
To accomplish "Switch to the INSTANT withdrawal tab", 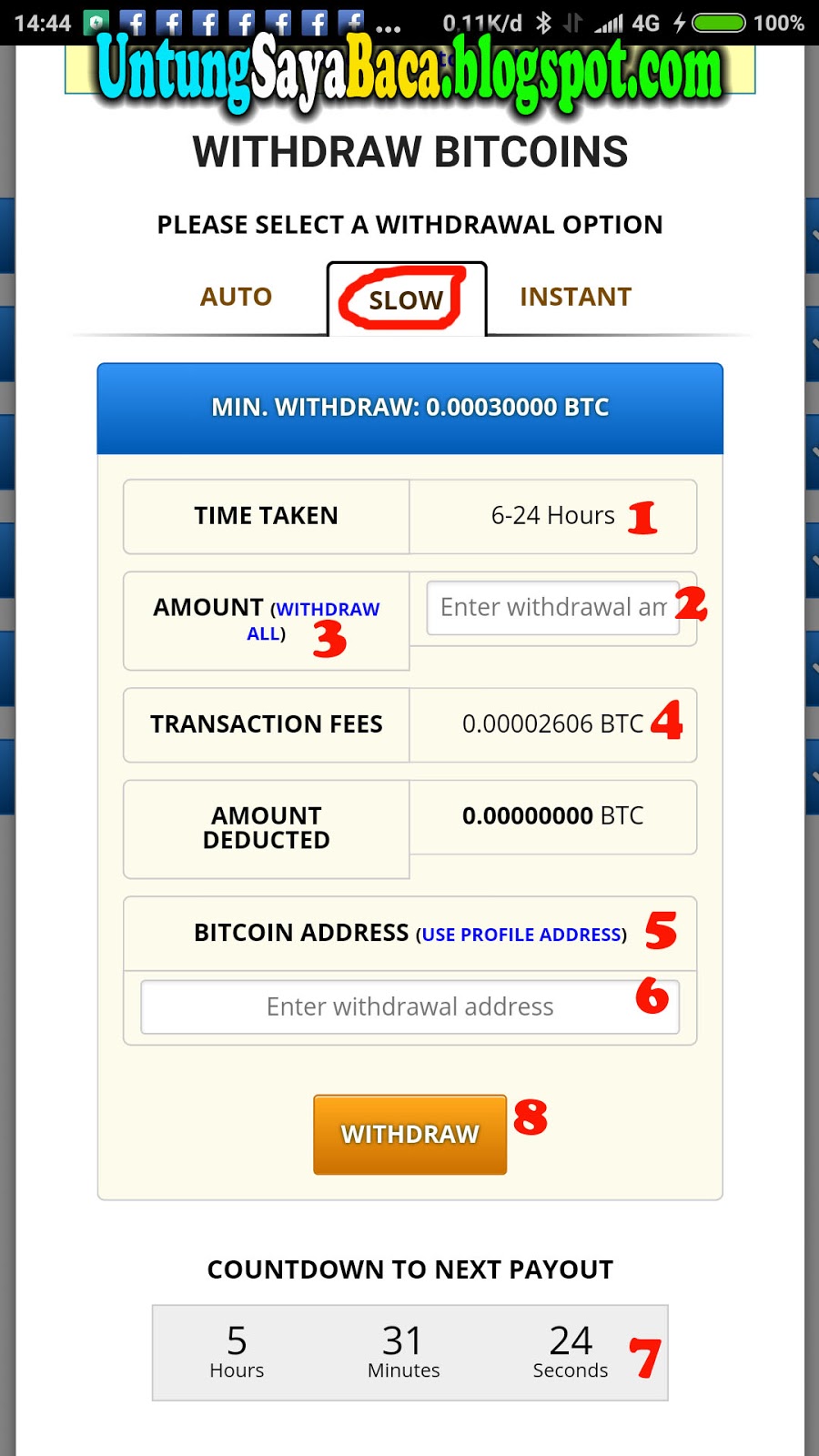I will pos(575,297).
